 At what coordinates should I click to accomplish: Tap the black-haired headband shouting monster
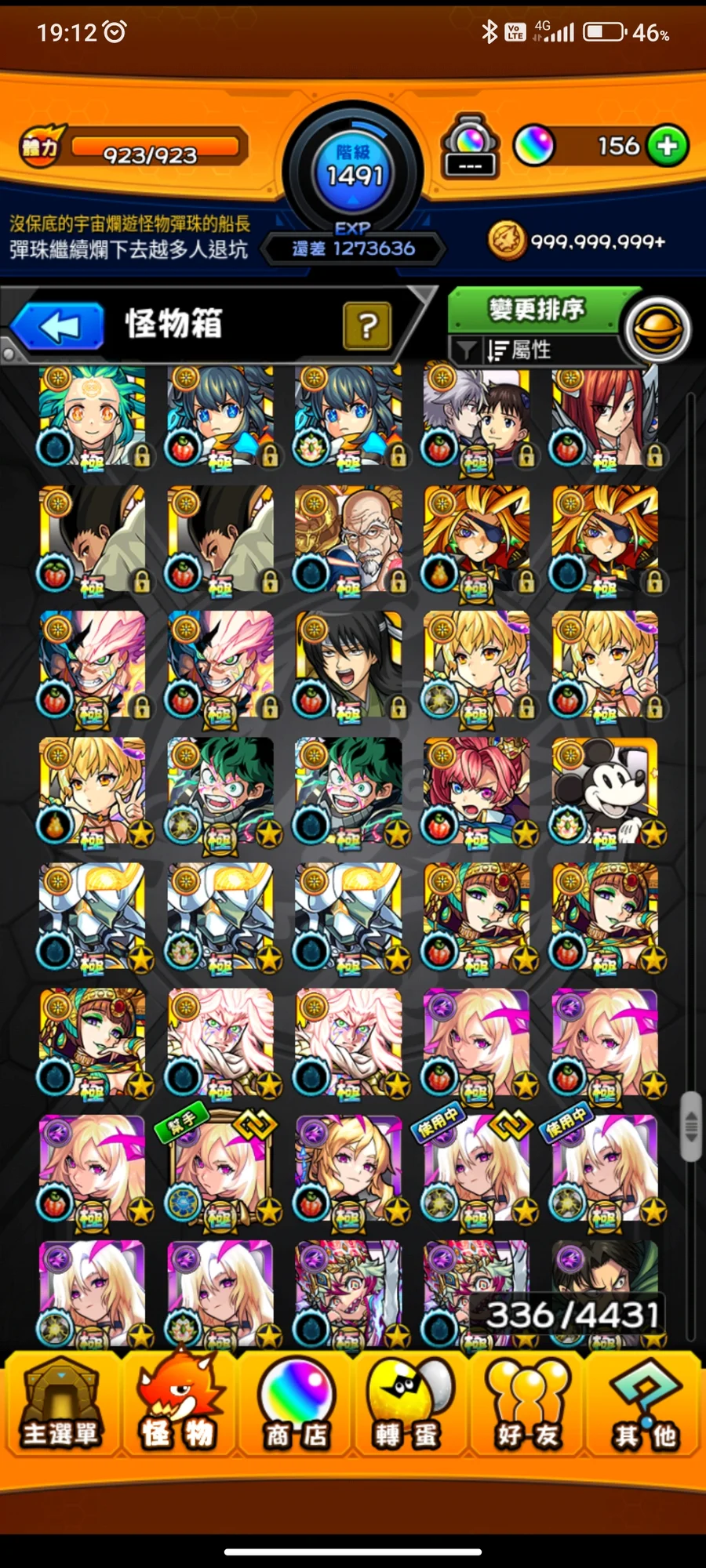(x=348, y=665)
